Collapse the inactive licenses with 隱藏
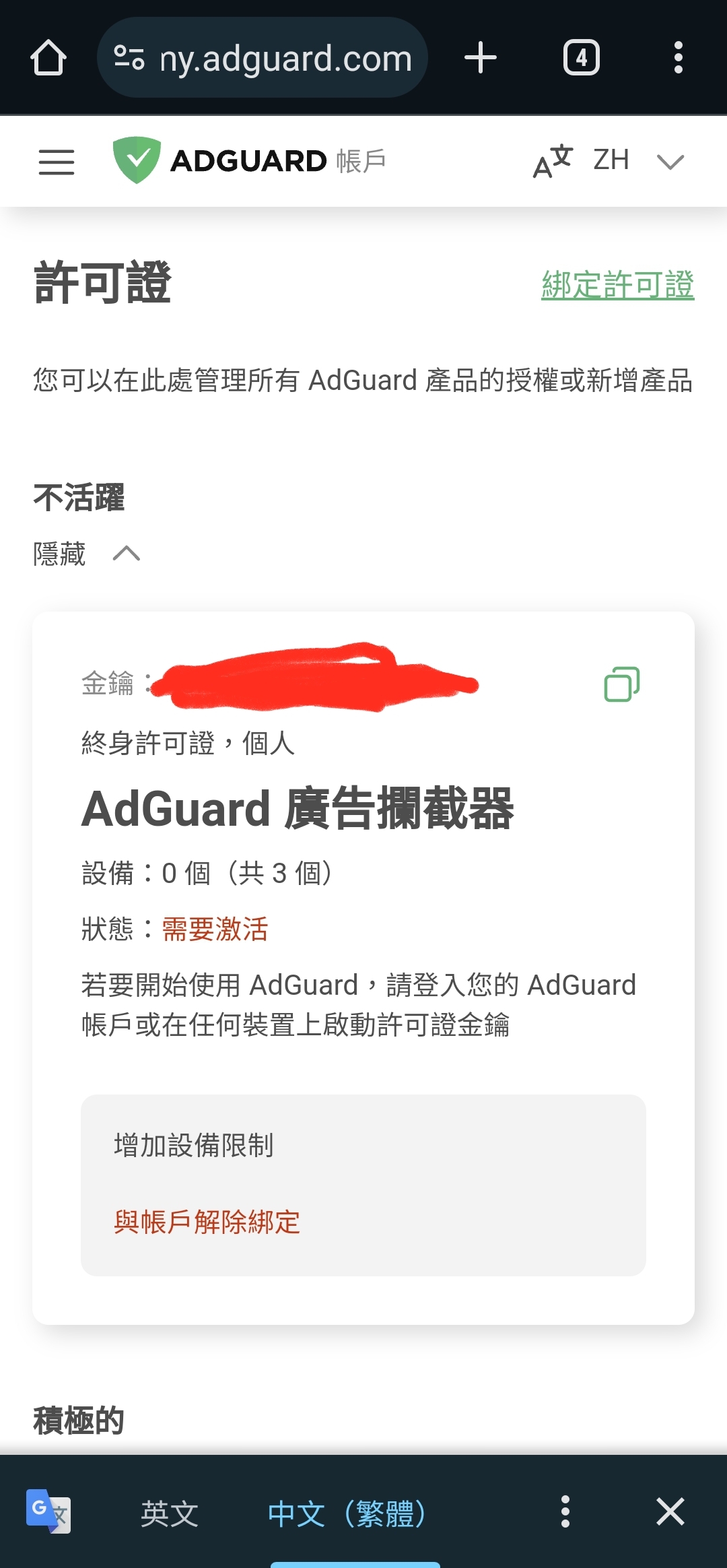This screenshot has height=1568, width=727. point(87,554)
